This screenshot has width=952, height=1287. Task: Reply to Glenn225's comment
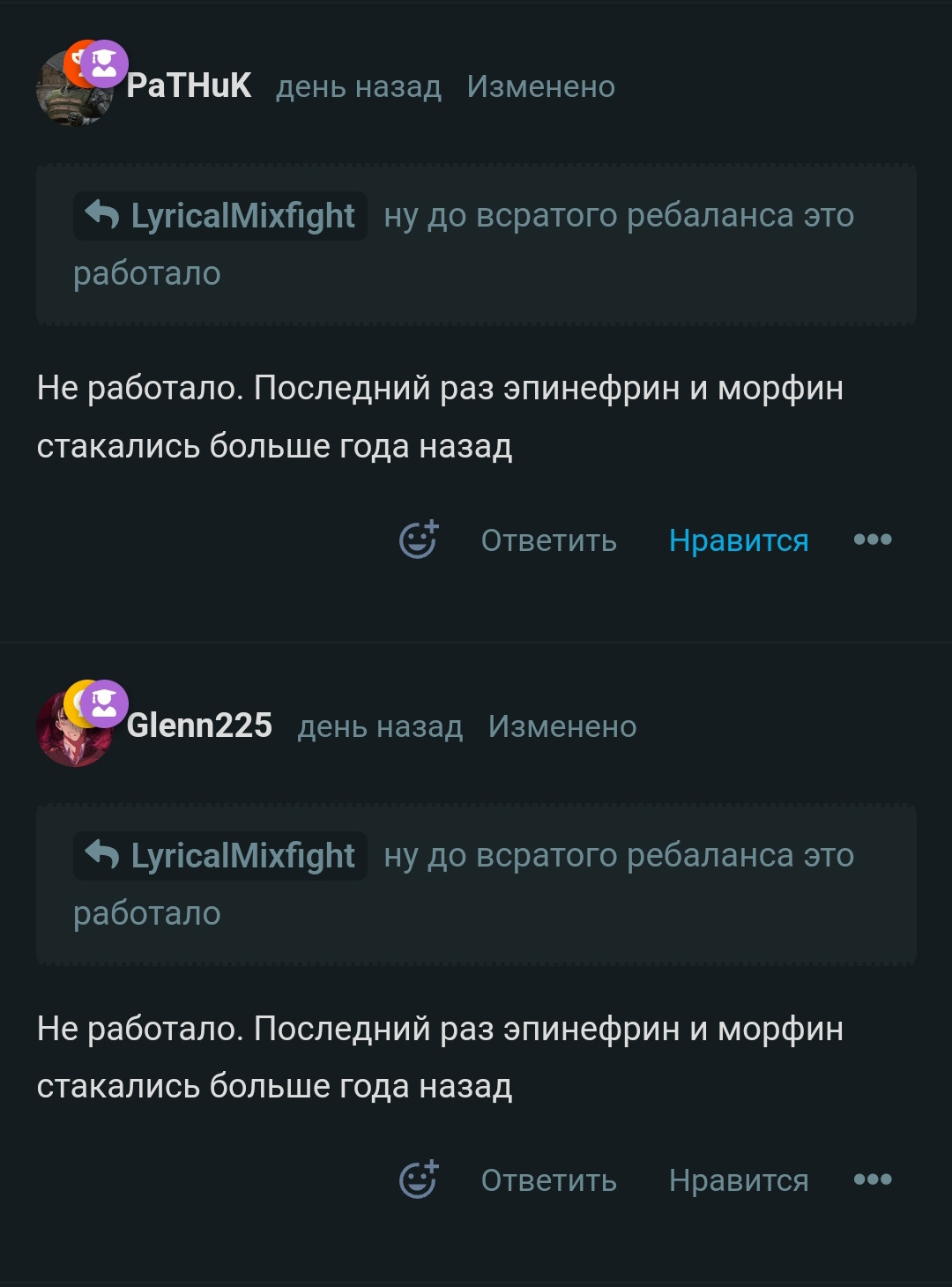pyautogui.click(x=548, y=1180)
